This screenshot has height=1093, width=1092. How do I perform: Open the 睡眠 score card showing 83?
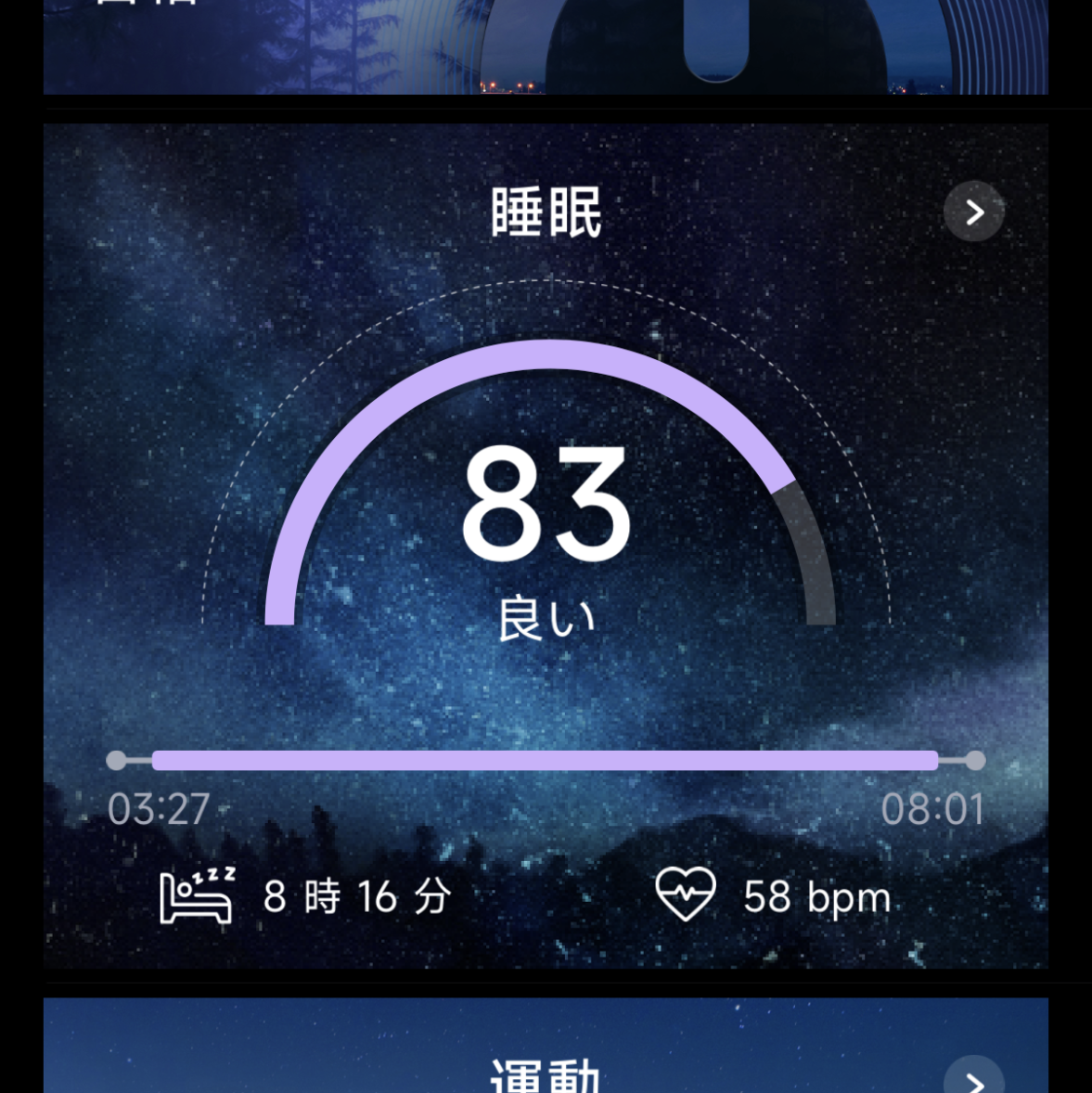[x=546, y=520]
